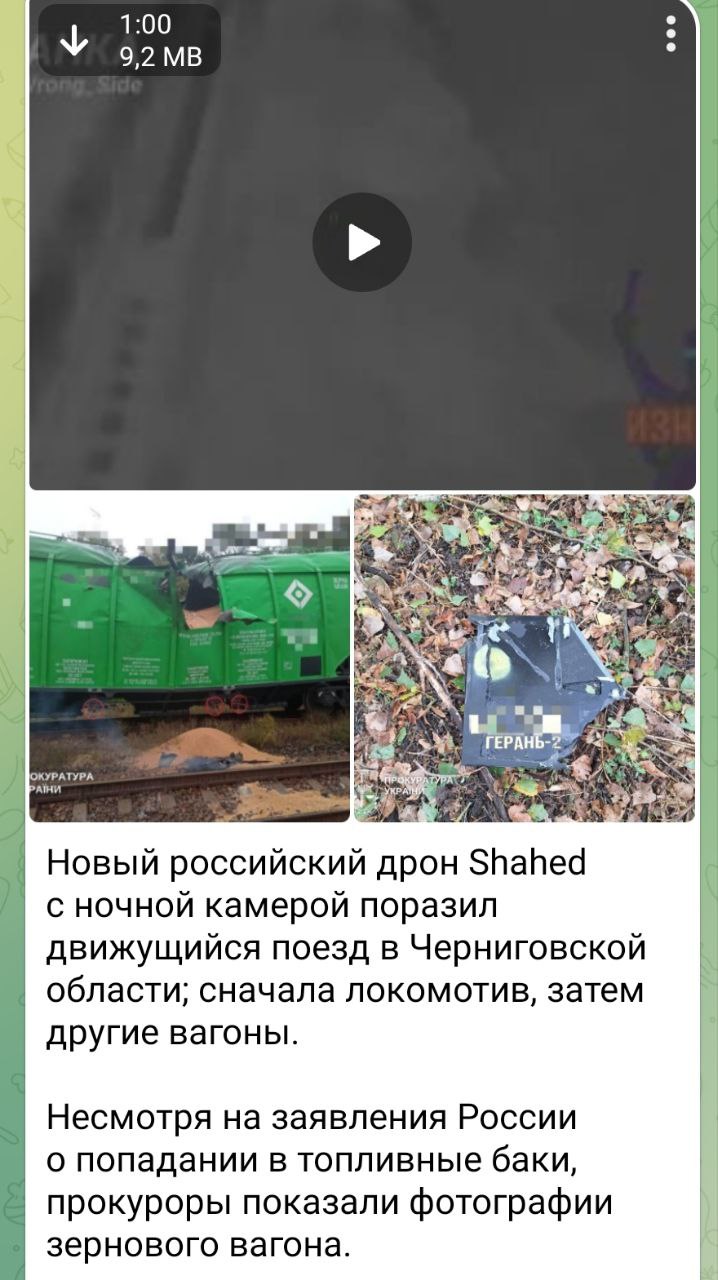This screenshot has height=1280, width=718.
Task: Play the one-minute video
Action: tap(361, 242)
